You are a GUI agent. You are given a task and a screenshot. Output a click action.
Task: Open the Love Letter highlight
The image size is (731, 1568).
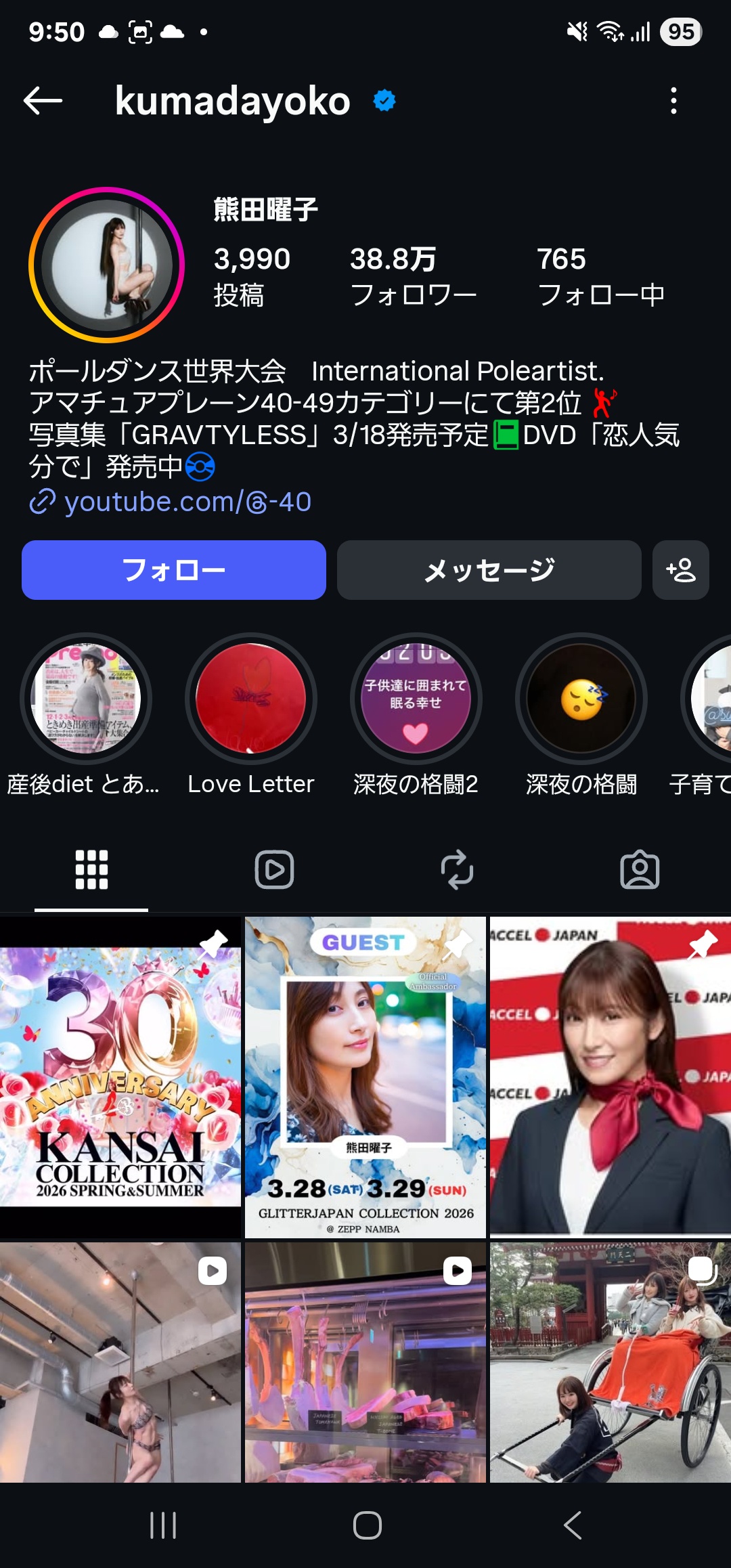click(x=251, y=699)
